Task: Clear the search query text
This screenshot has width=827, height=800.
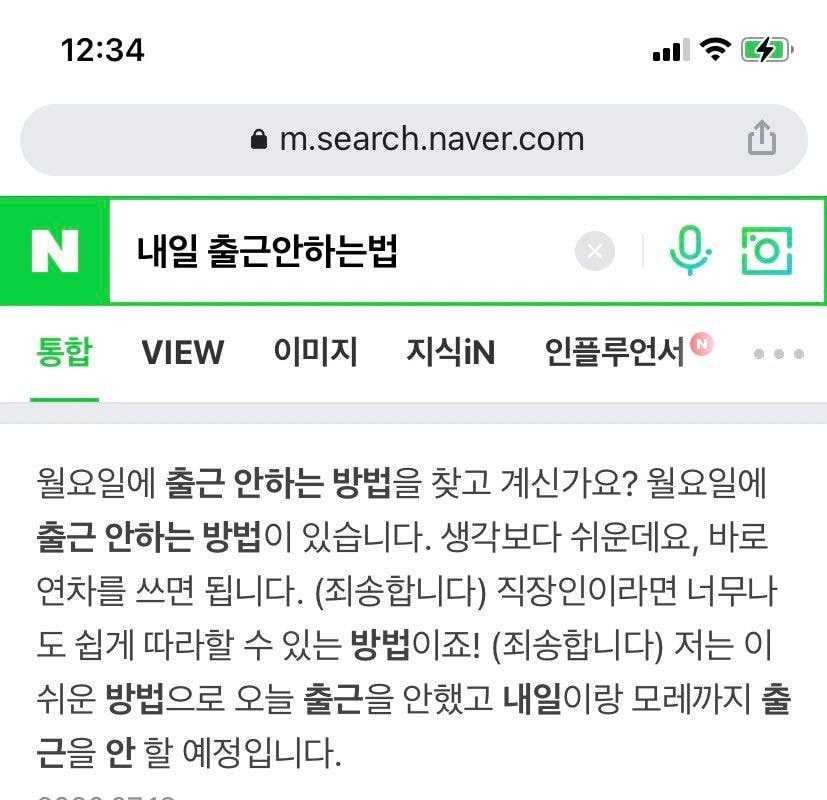Action: (x=594, y=251)
